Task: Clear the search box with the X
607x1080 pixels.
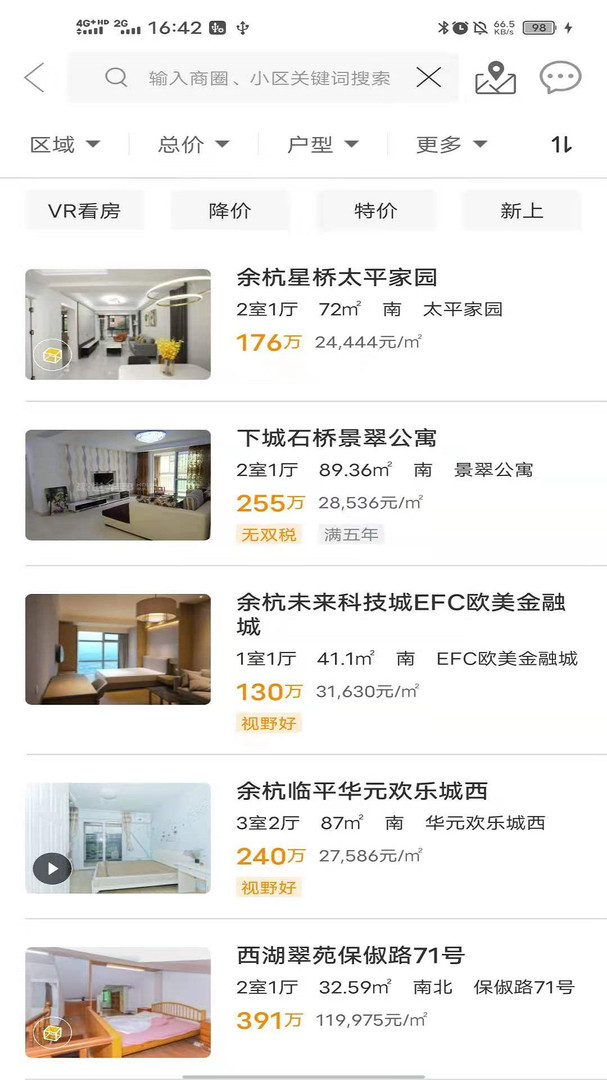Action: coord(429,78)
